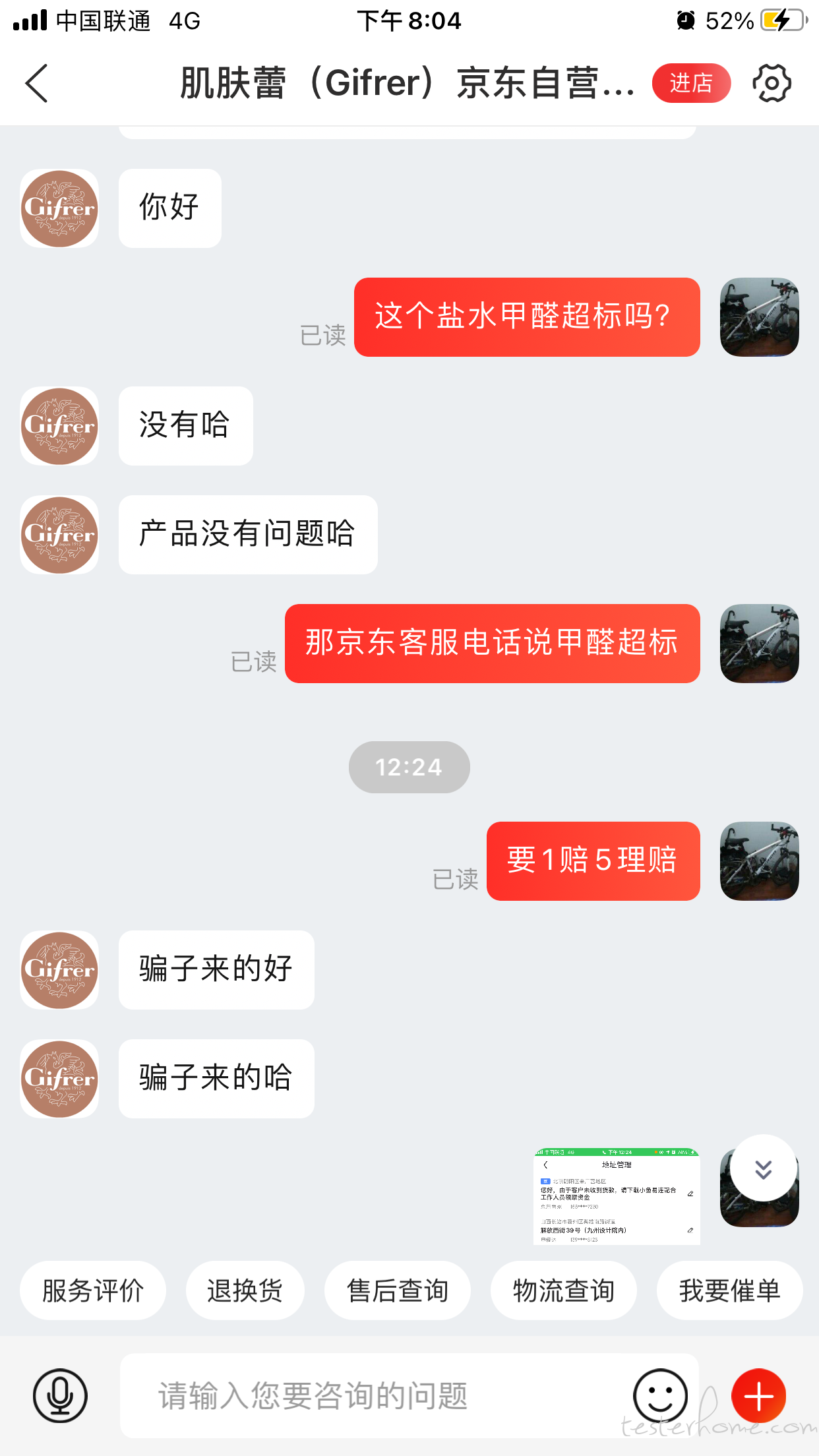Tap the 我要催单 chip

pos(729,1290)
